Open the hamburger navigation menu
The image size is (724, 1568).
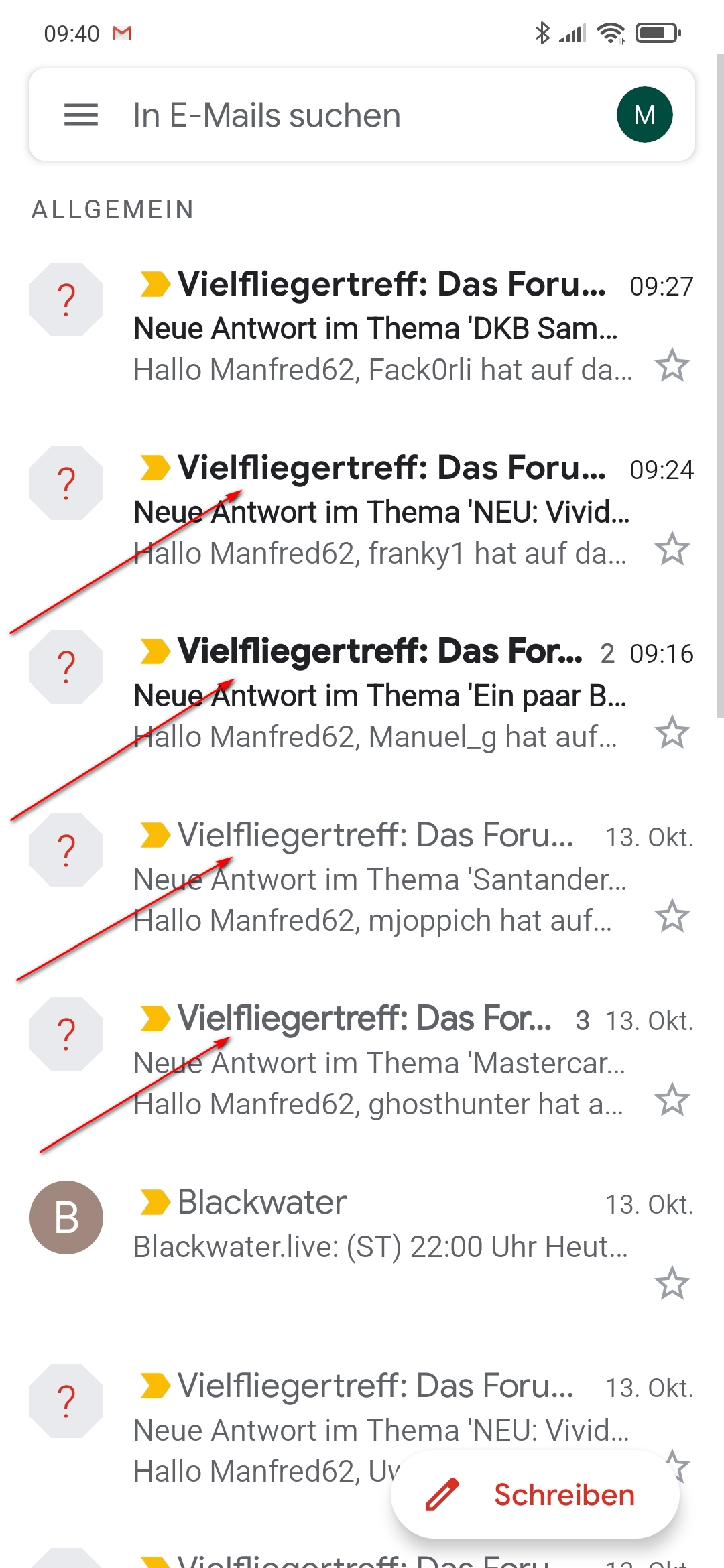(x=81, y=115)
